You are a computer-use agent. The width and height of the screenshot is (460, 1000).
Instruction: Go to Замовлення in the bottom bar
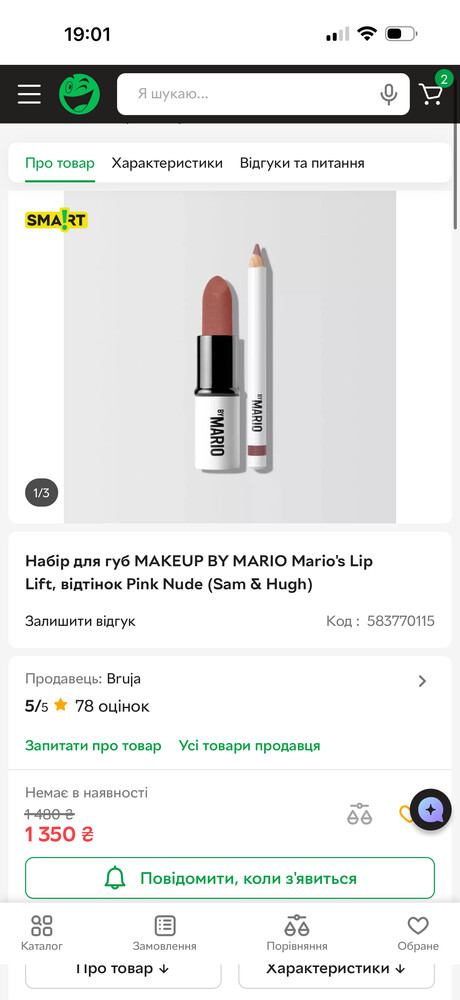[x=165, y=933]
